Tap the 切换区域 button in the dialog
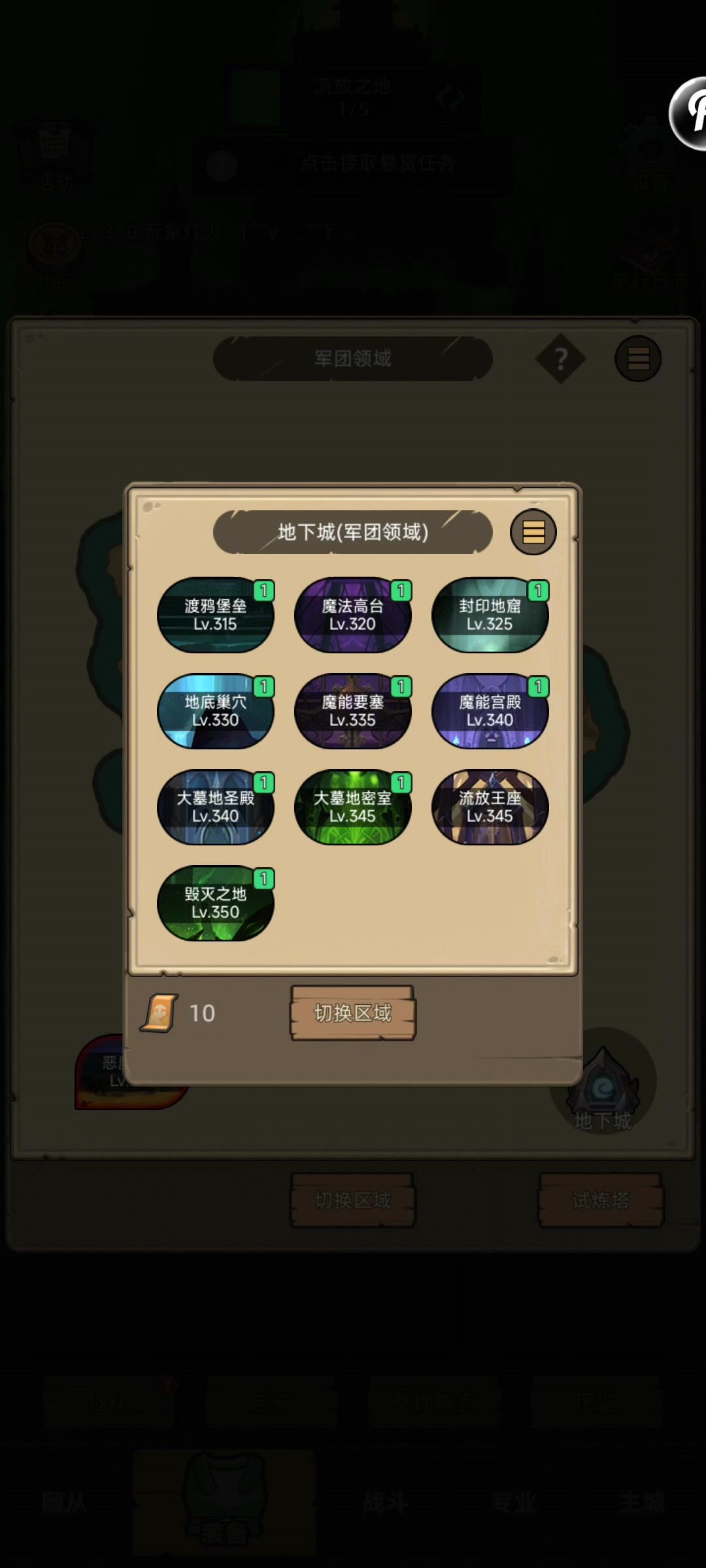 pos(352,1013)
